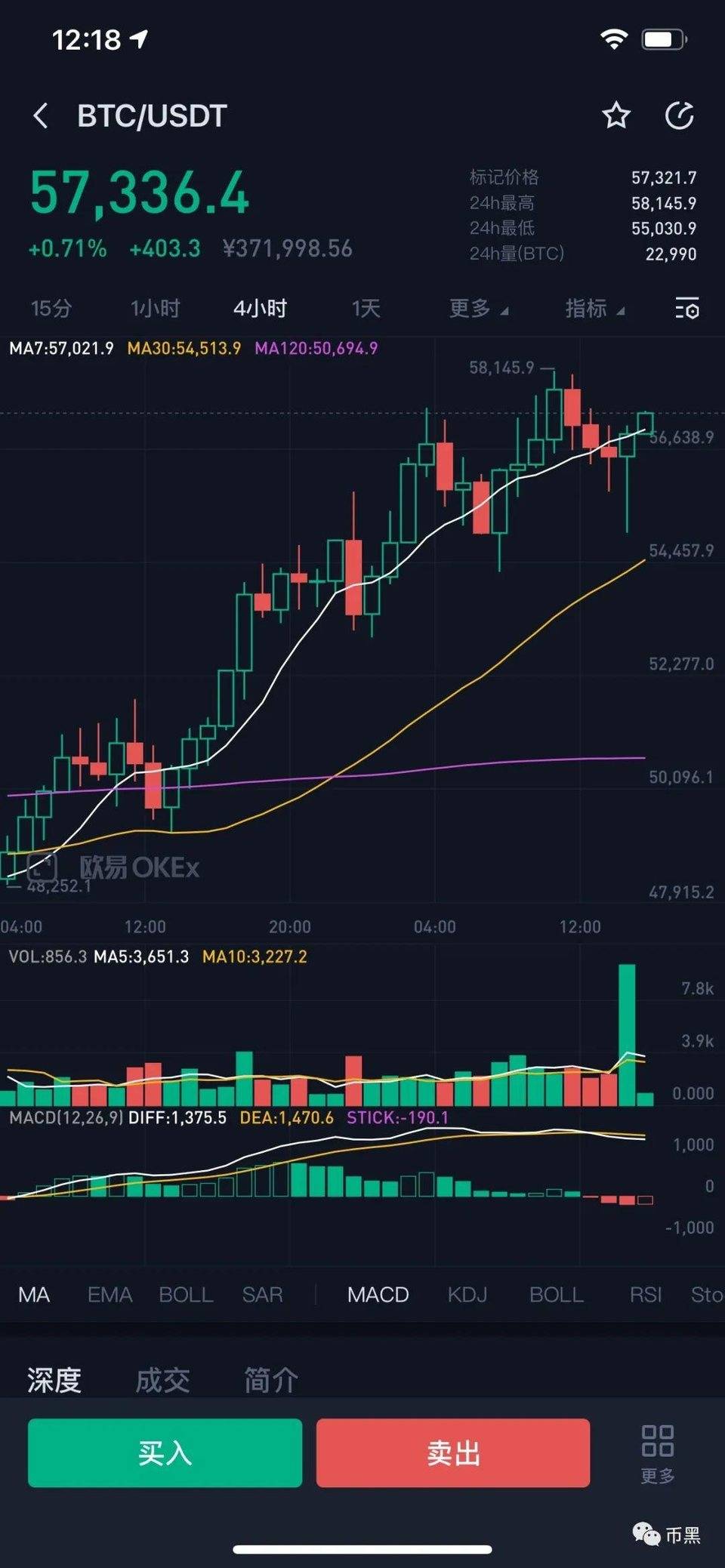Open the 成交 trades tab

coord(162,1381)
